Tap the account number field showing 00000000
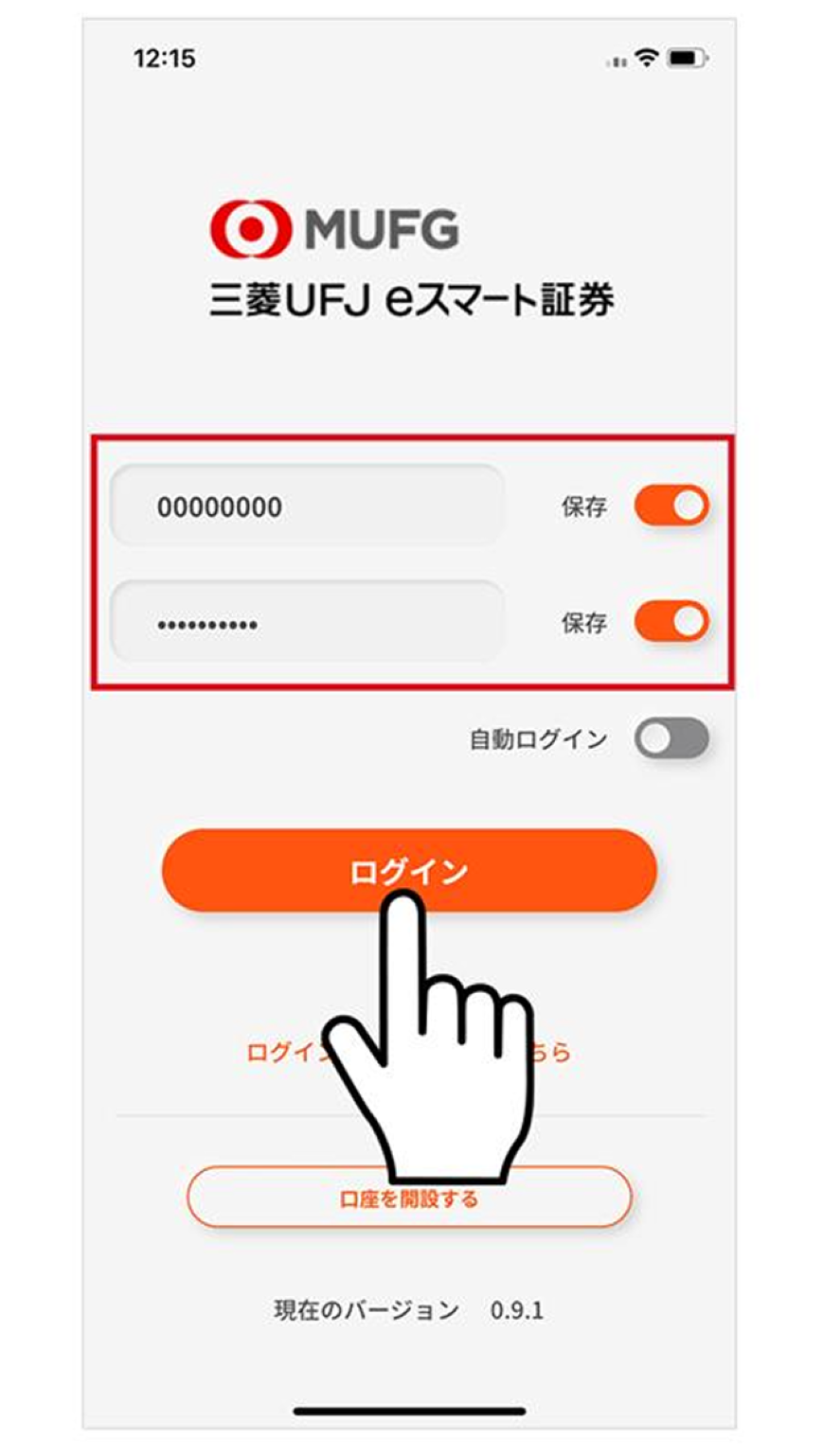The width and height of the screenshot is (823, 1456). click(x=307, y=506)
